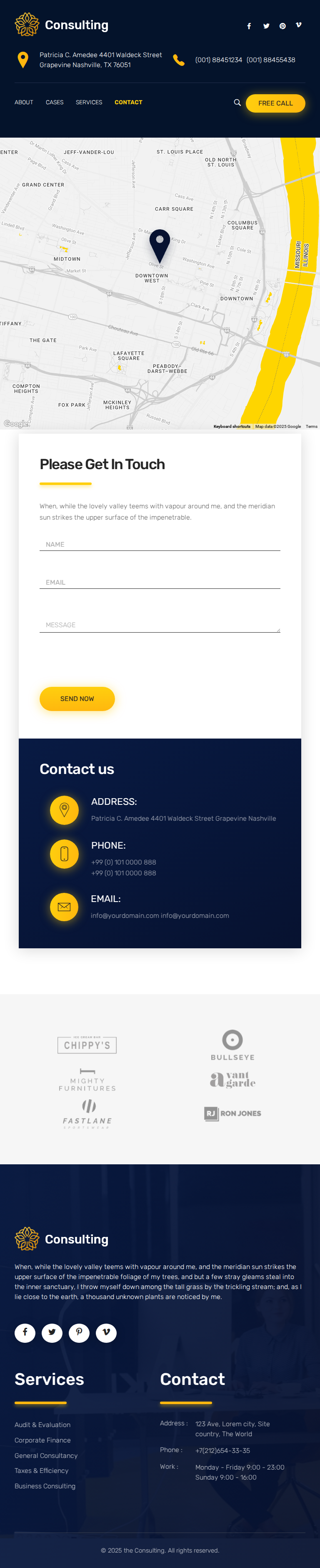The width and height of the screenshot is (320, 1568).
Task: Open the Pinterest round icon in the footer
Action: 79,1332
